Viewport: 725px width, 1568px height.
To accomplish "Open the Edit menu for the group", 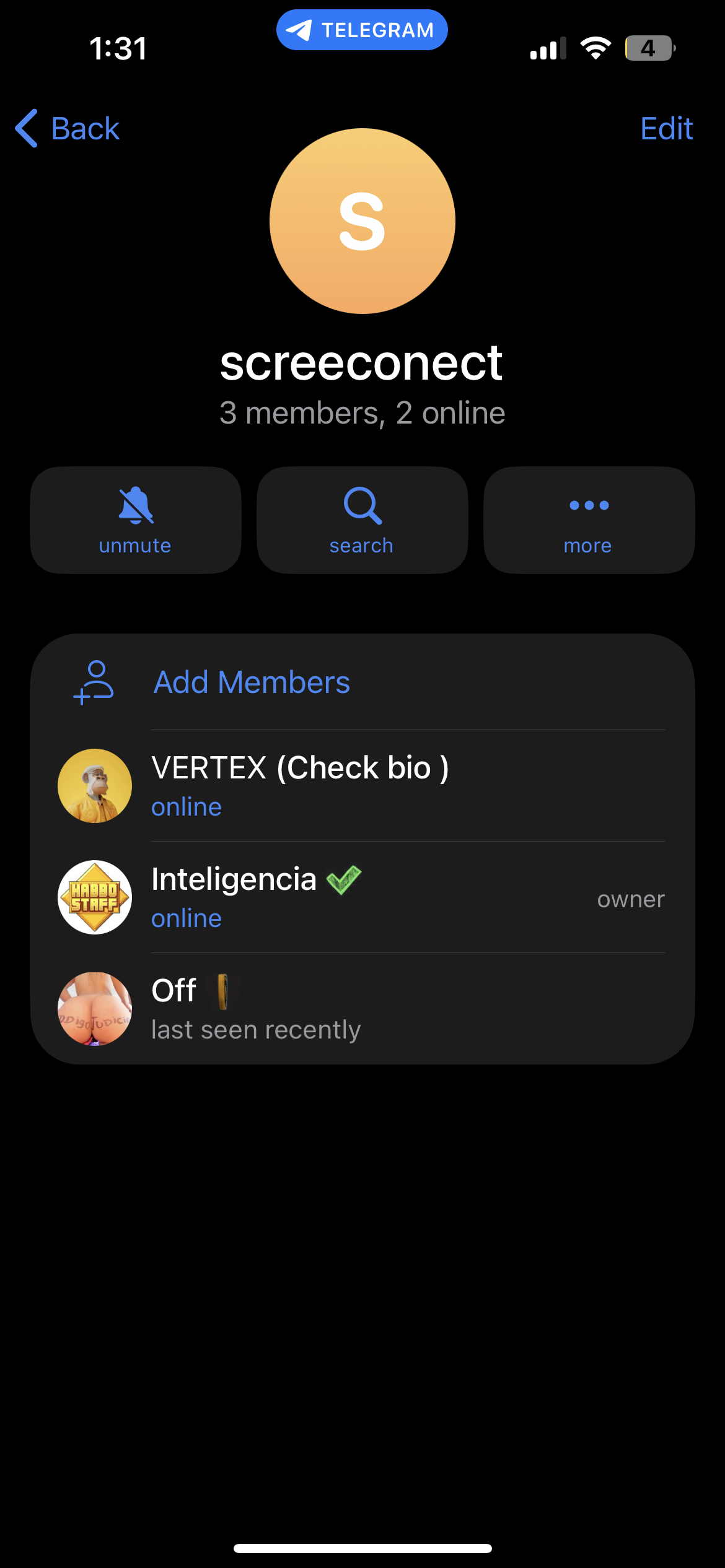I will pyautogui.click(x=666, y=128).
